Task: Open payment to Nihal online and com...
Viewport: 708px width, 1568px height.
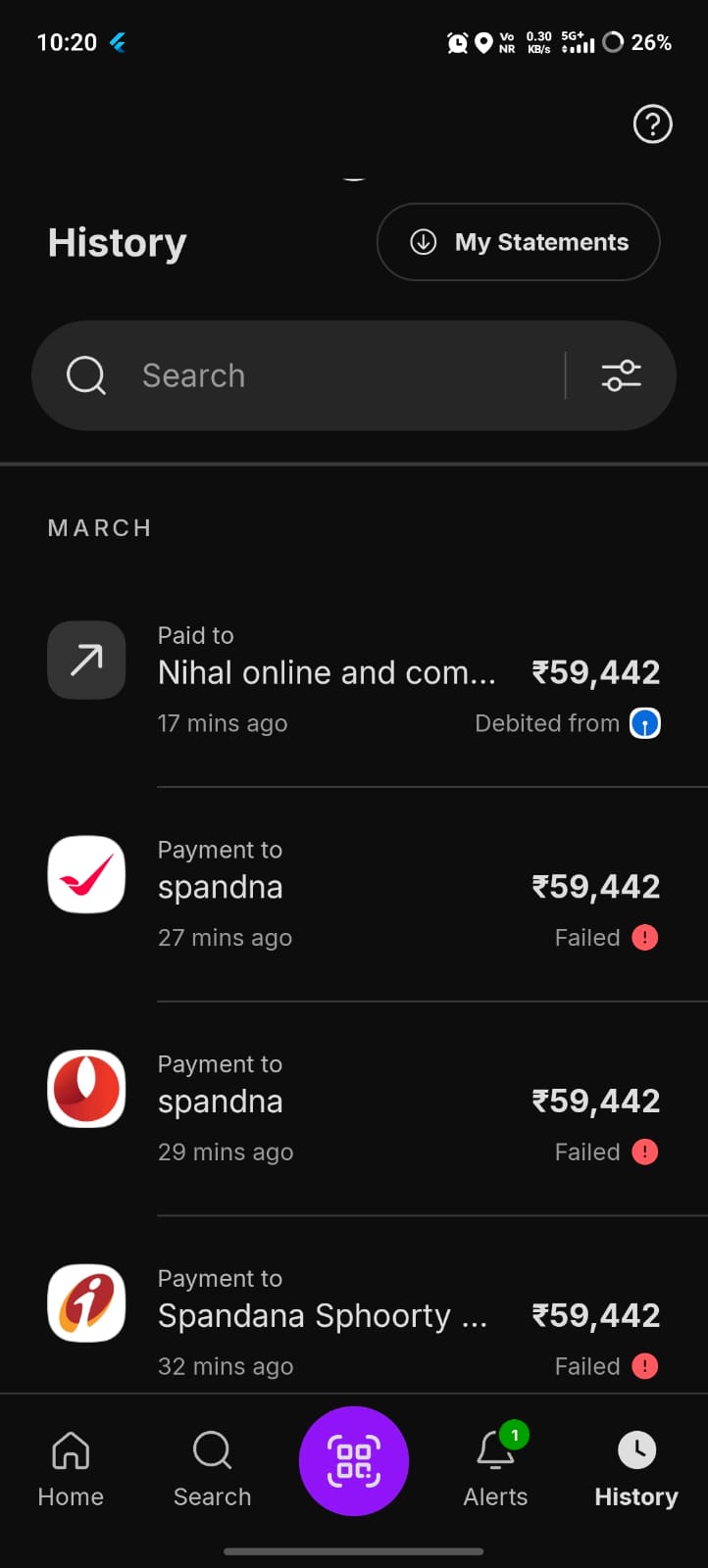Action: (x=353, y=678)
